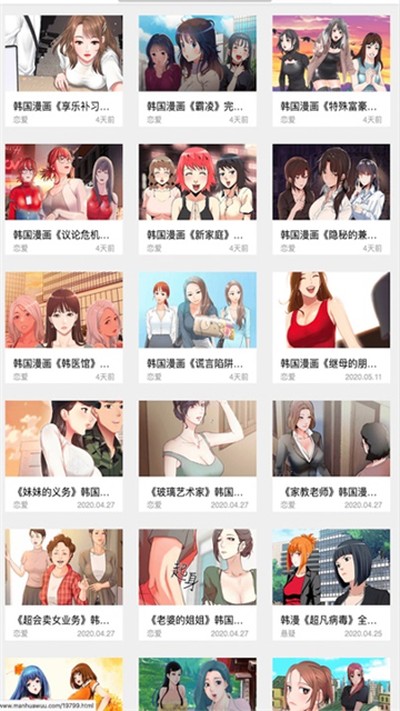The height and width of the screenshot is (711, 400).
Task: Select 《玻璃艺术家》 comic tile
Action: 197,456
